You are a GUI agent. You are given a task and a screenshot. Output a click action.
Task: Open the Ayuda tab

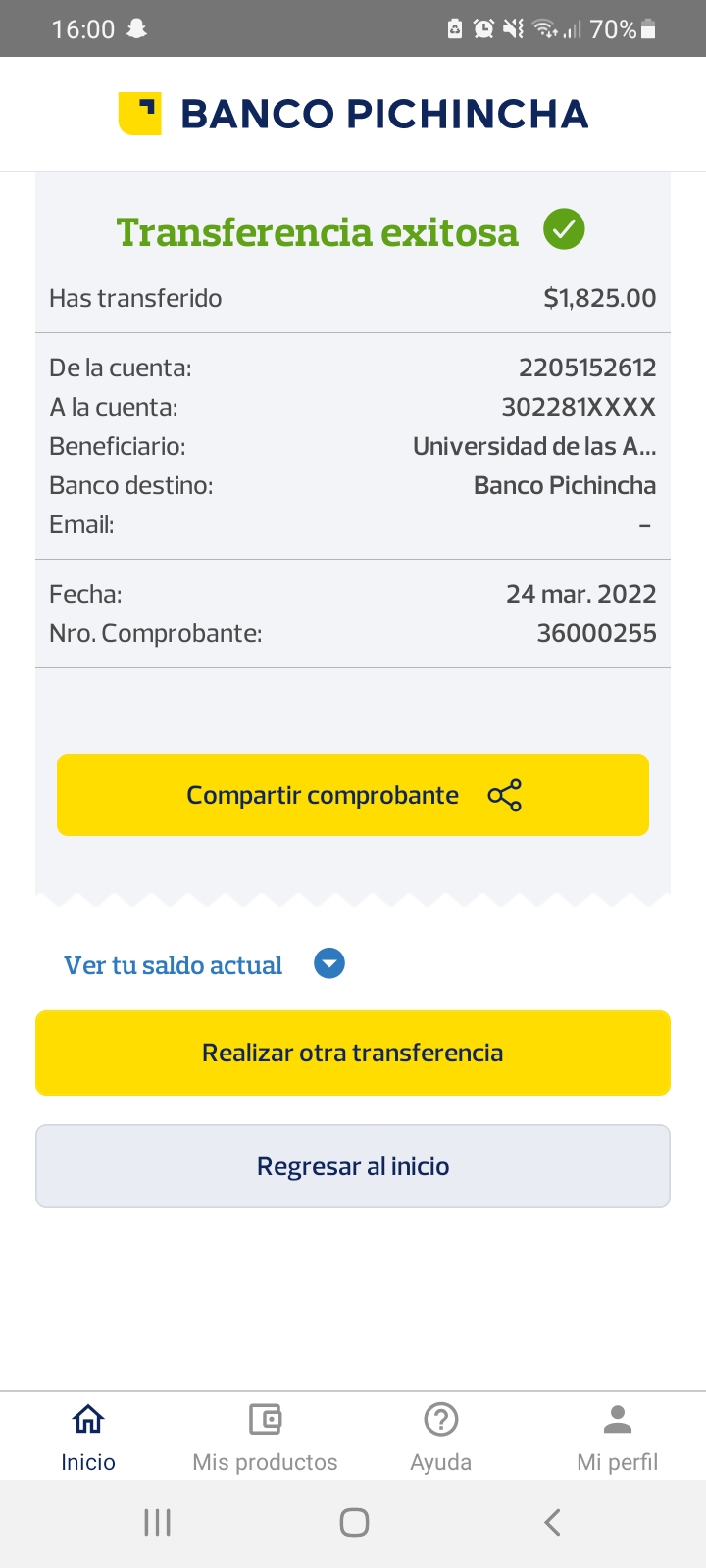point(441,1436)
